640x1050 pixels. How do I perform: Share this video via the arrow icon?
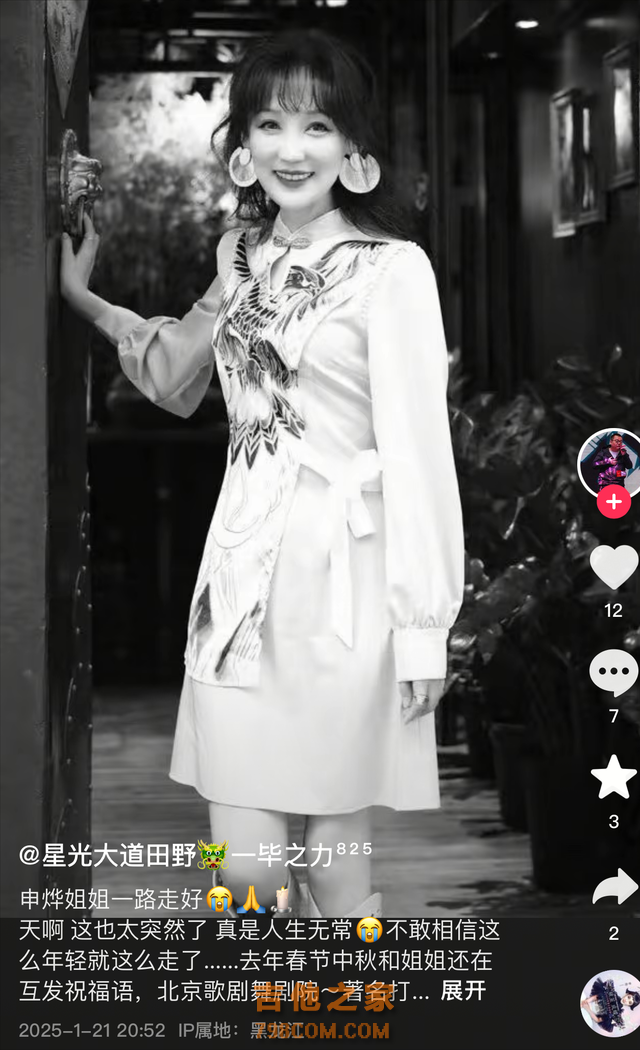pyautogui.click(x=613, y=887)
